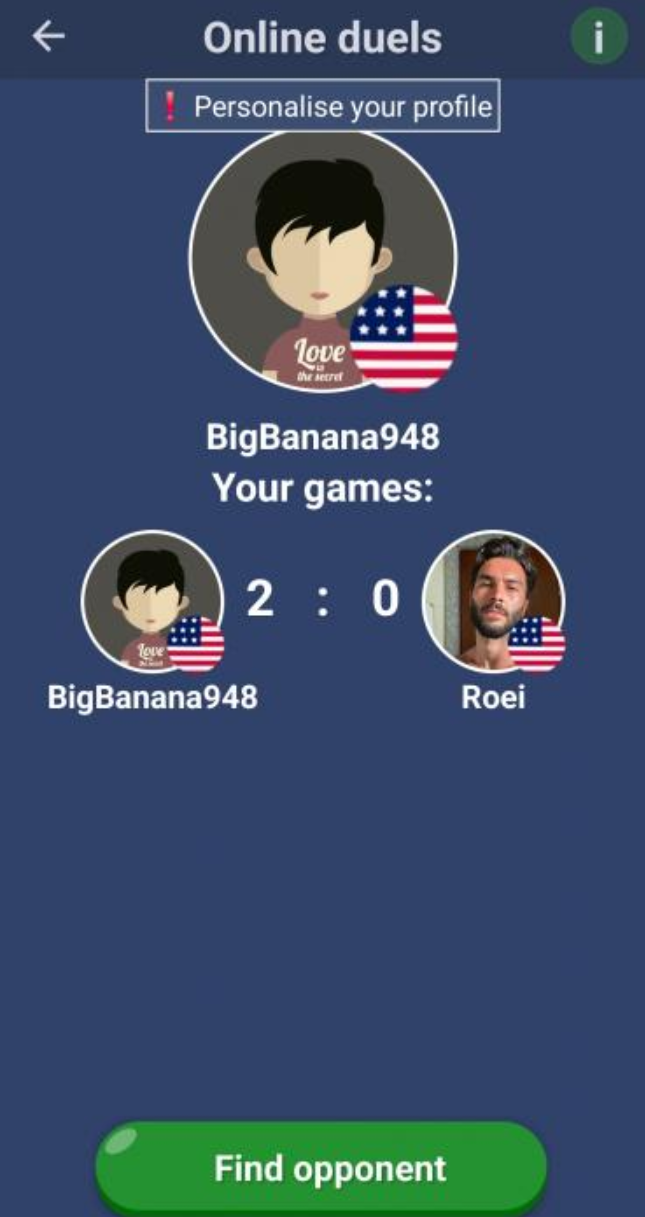Screen dimensions: 645x1217
Task: Open the game against Roei
Action: (x=493, y=602)
